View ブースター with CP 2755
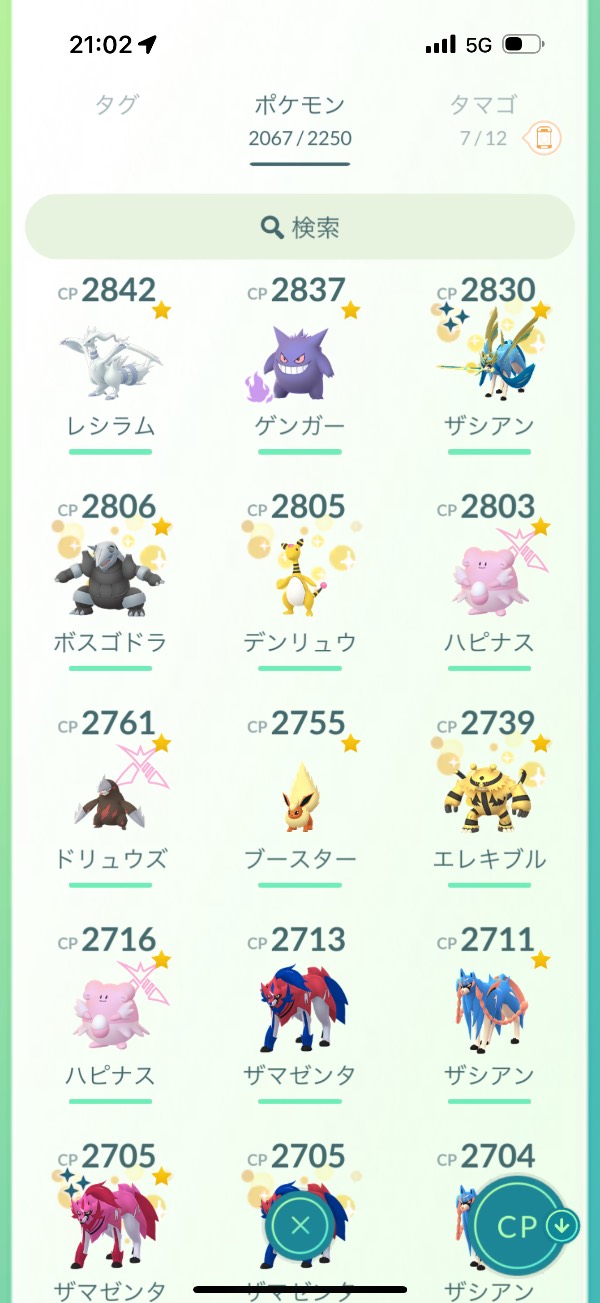Viewport: 600px width, 1303px height. (300, 799)
